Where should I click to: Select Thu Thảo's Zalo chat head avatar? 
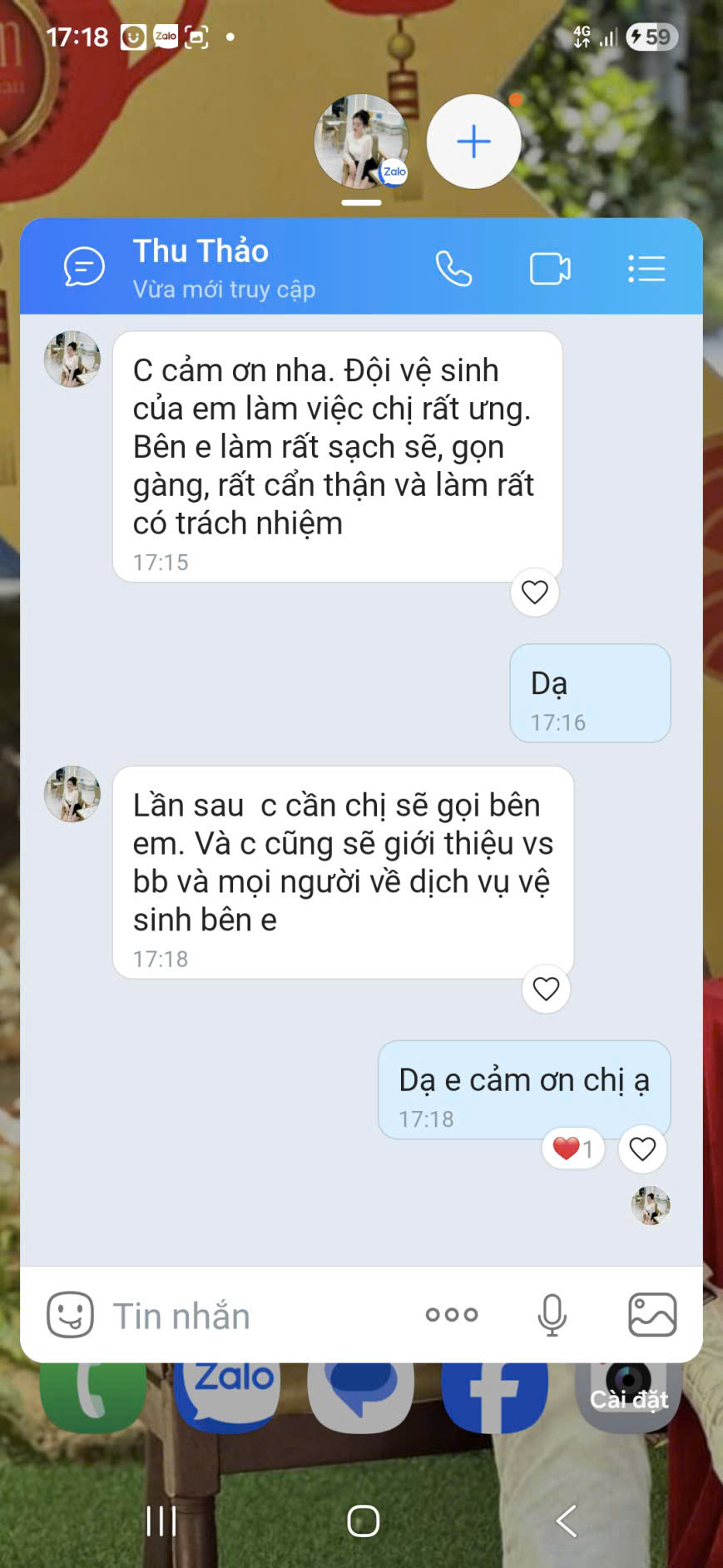(x=361, y=141)
